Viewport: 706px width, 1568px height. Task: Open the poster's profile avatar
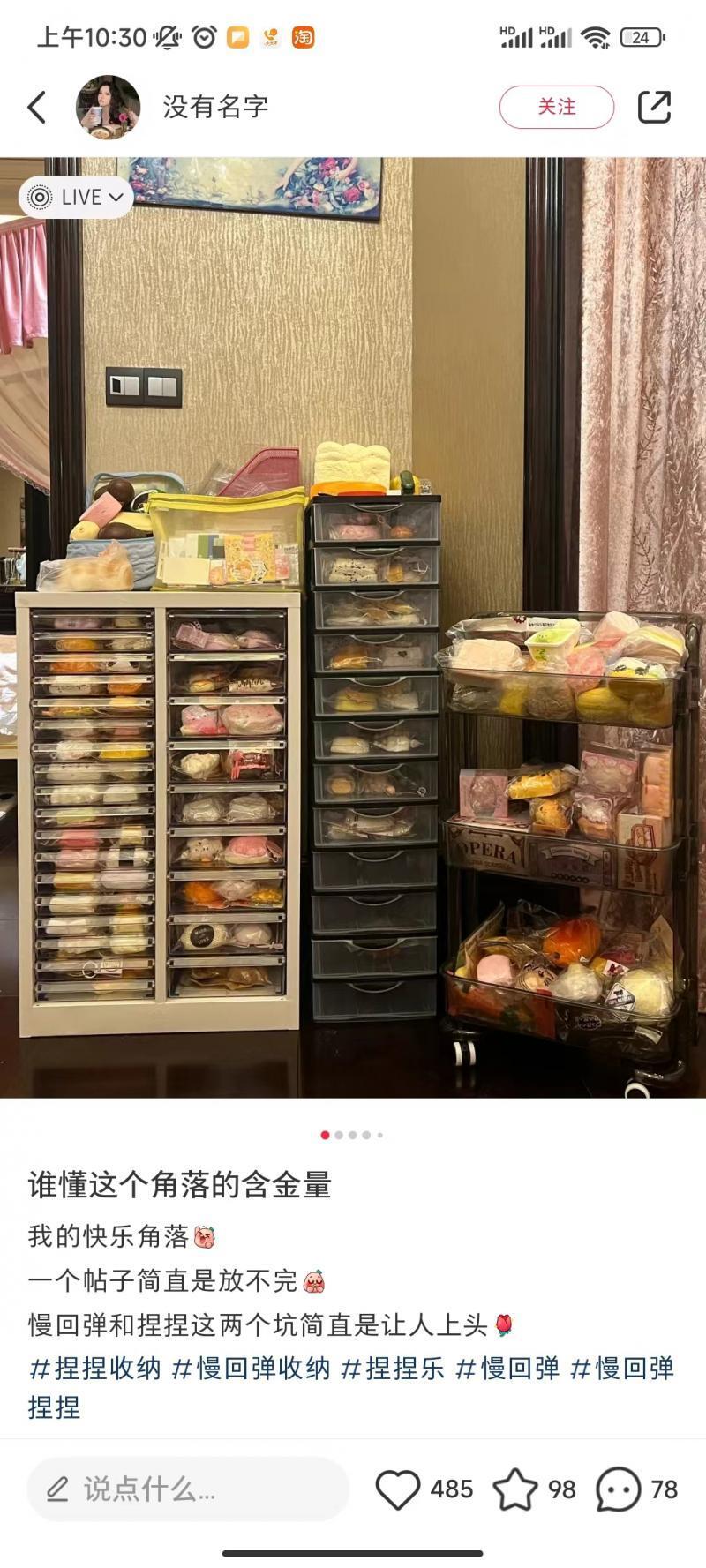point(108,107)
